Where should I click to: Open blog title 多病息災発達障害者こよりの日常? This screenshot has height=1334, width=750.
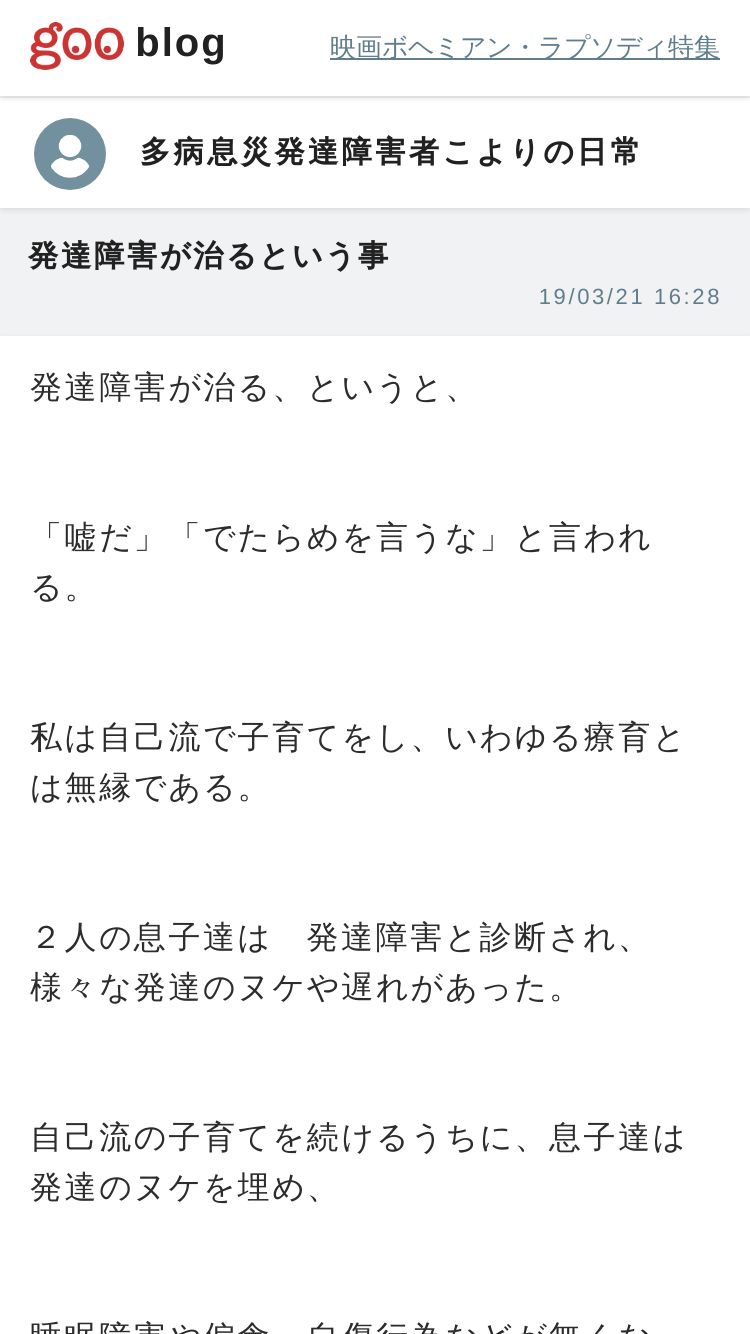[389, 153]
